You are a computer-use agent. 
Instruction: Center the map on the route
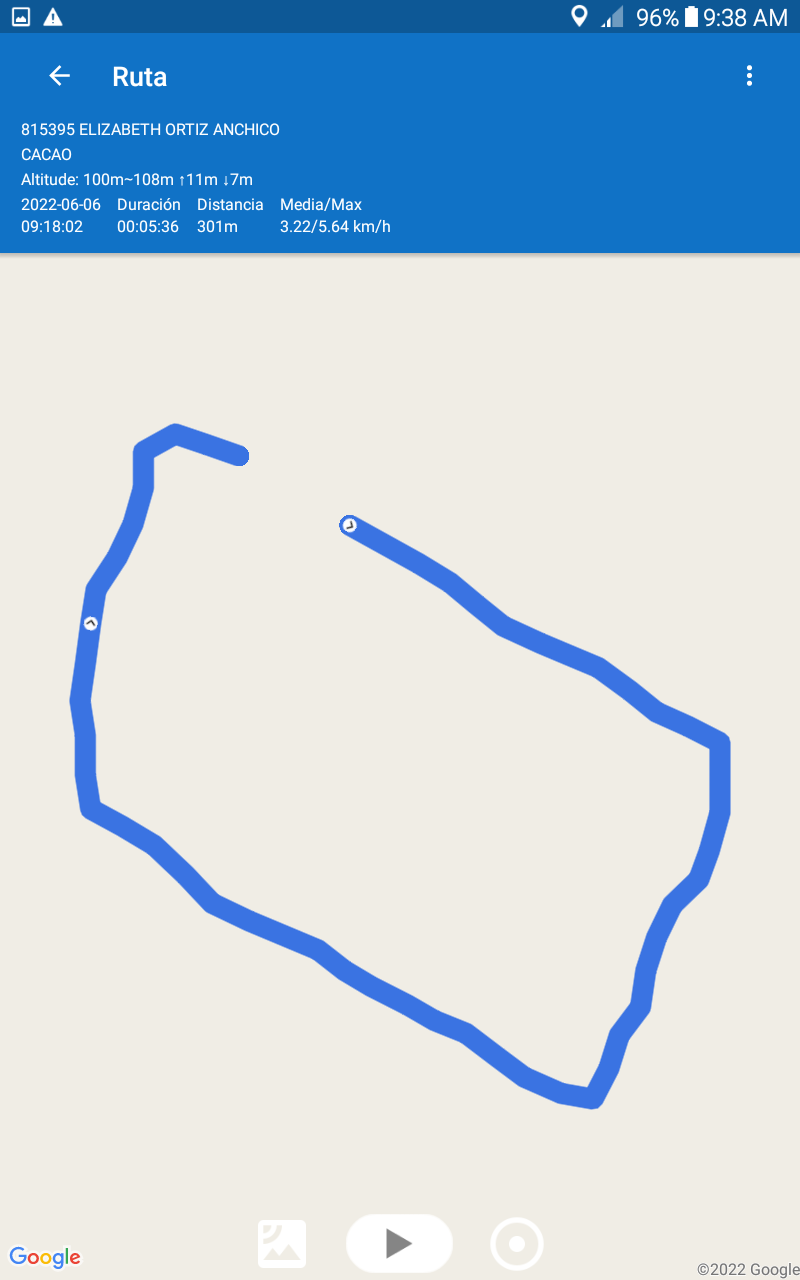click(517, 1244)
